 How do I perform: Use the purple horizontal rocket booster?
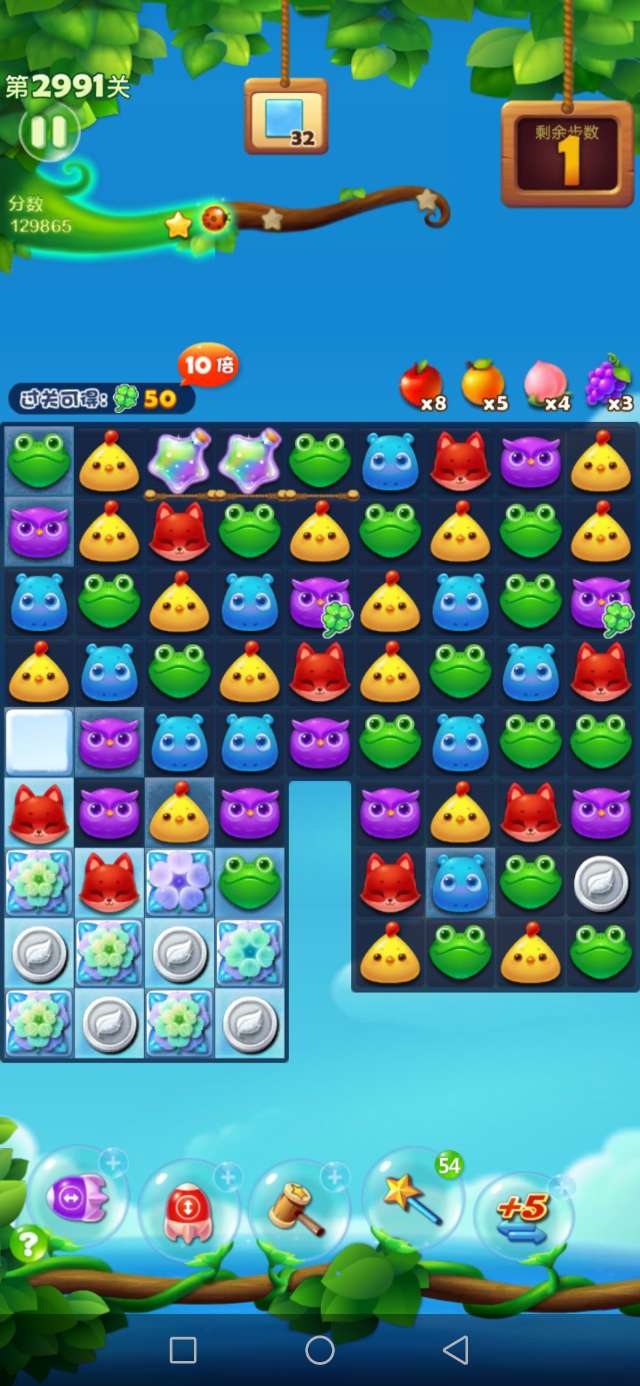coord(77,1197)
